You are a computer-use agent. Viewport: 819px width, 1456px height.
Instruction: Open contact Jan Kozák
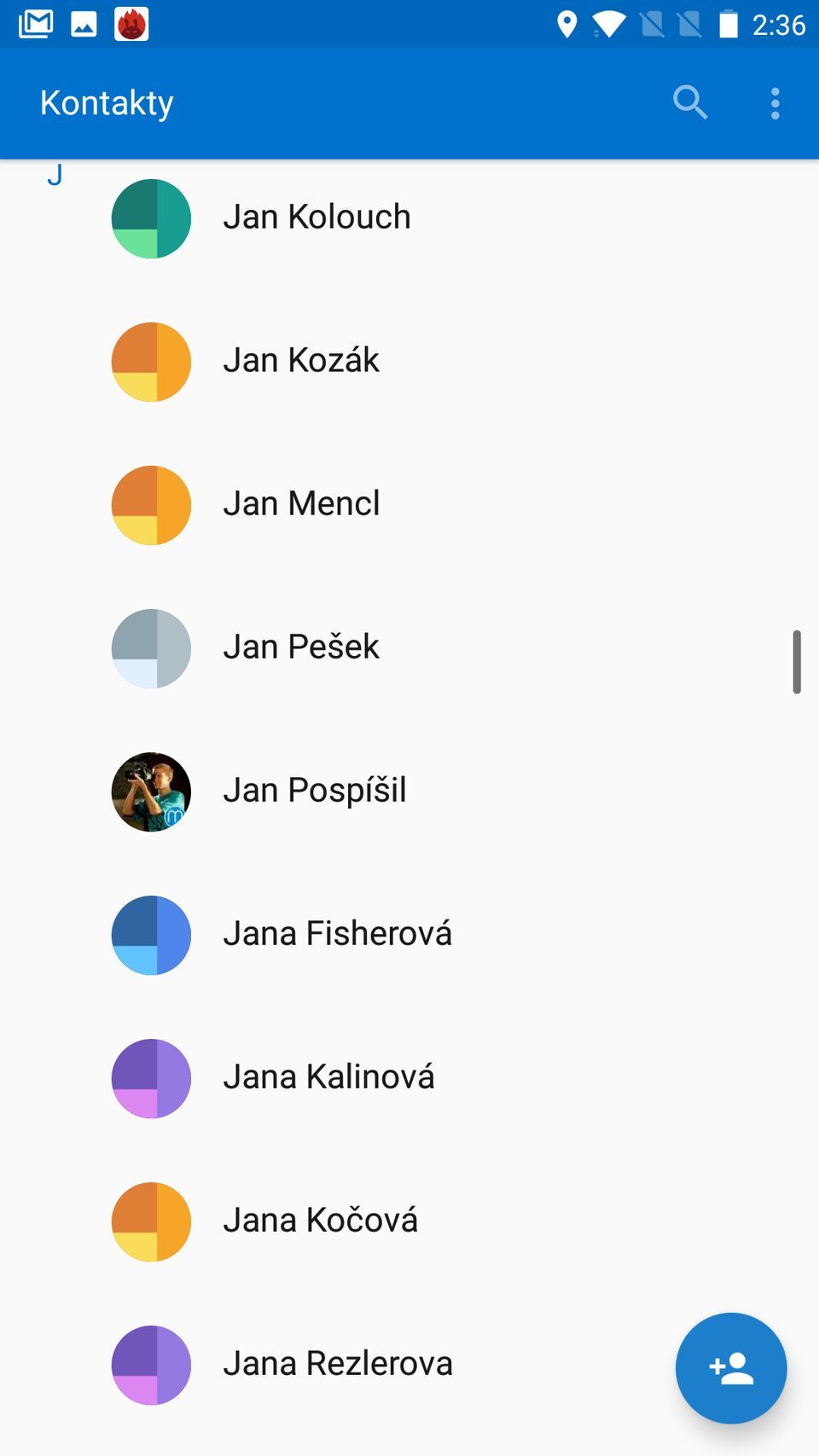tap(301, 362)
